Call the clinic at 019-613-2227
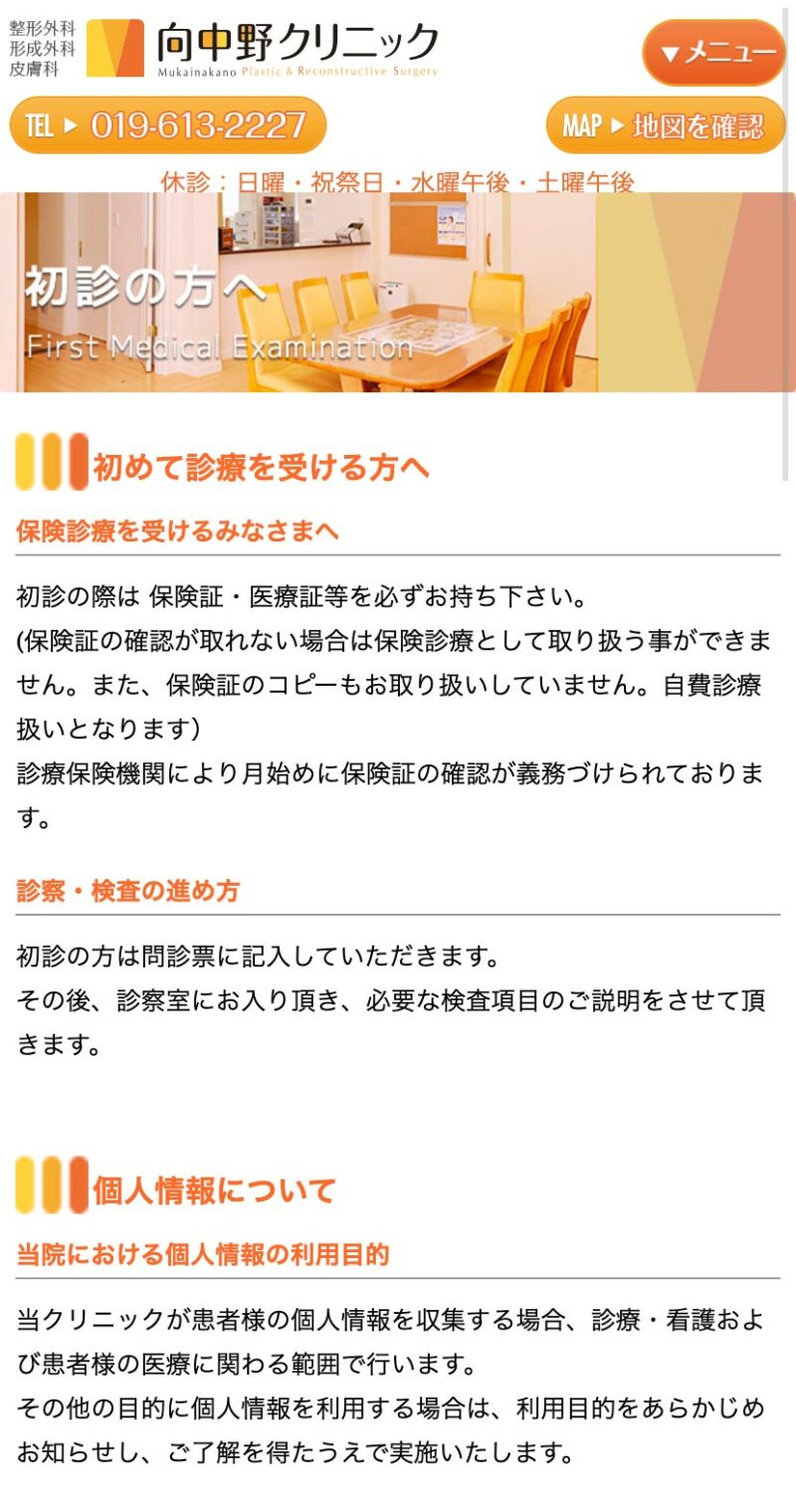The width and height of the screenshot is (796, 1512). (x=168, y=125)
